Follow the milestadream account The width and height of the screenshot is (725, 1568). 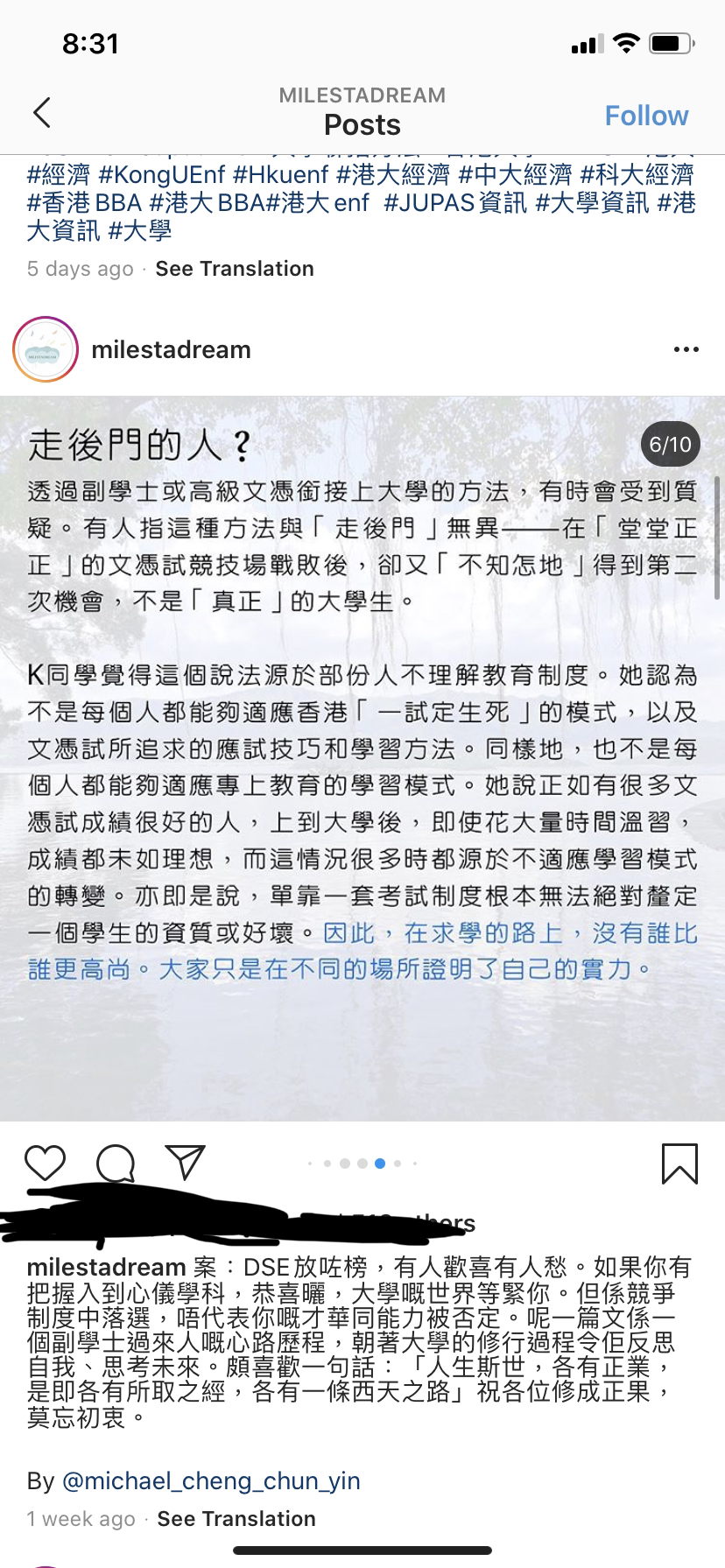(x=646, y=116)
